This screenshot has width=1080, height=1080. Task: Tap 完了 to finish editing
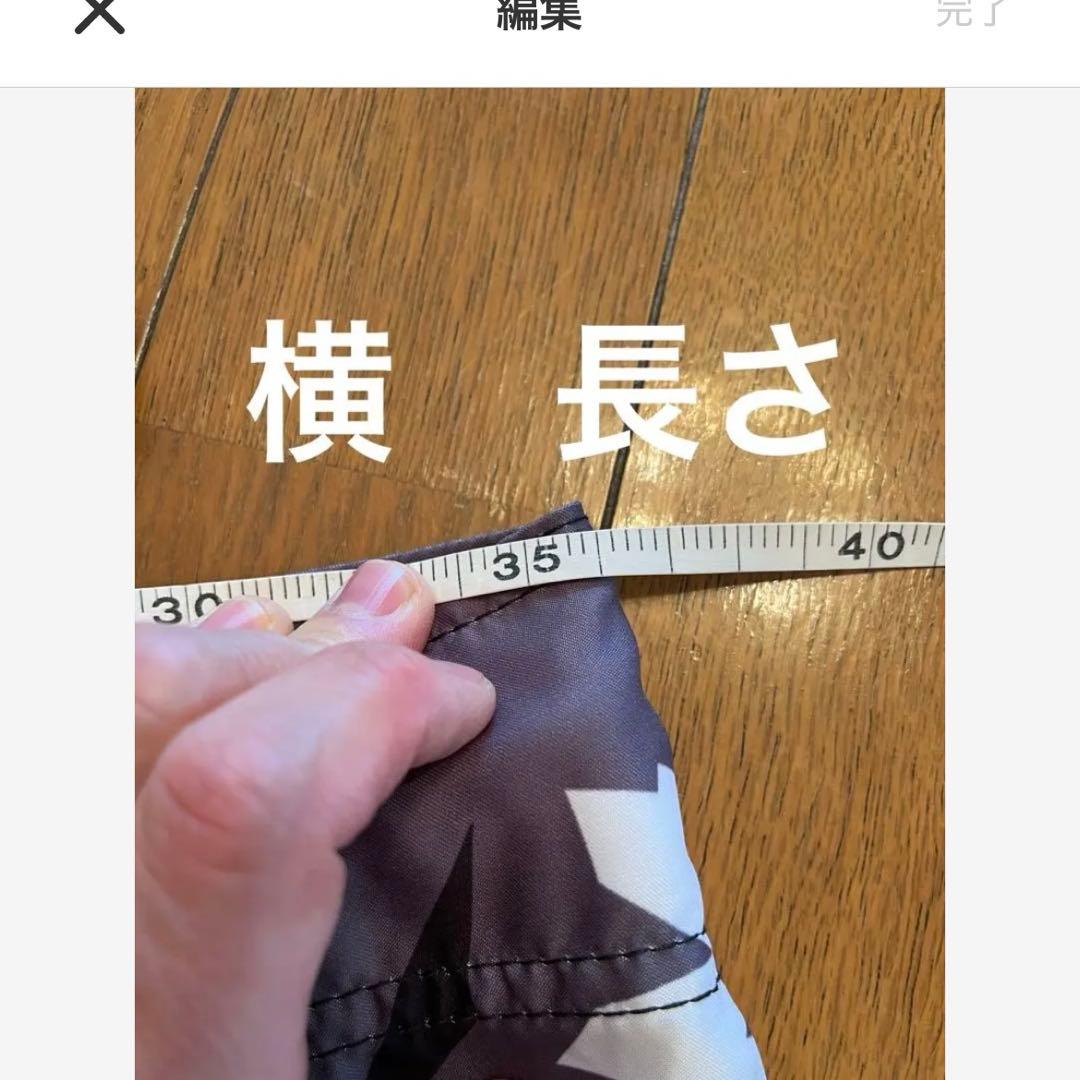(x=968, y=12)
